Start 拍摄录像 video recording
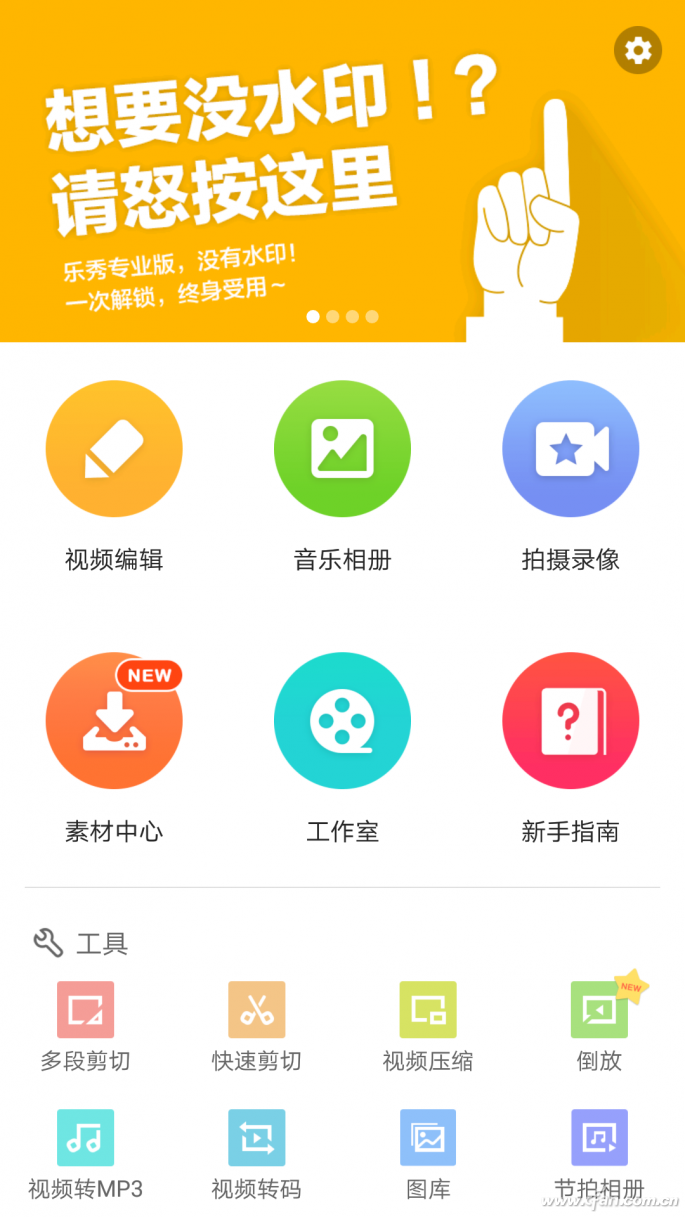The image size is (685, 1217). point(570,449)
